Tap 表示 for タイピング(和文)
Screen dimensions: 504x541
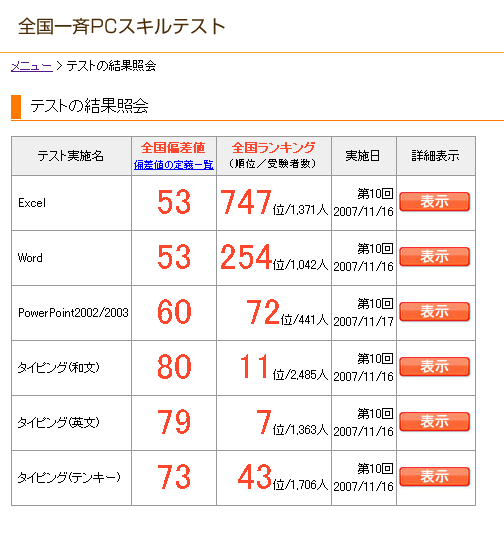(435, 367)
